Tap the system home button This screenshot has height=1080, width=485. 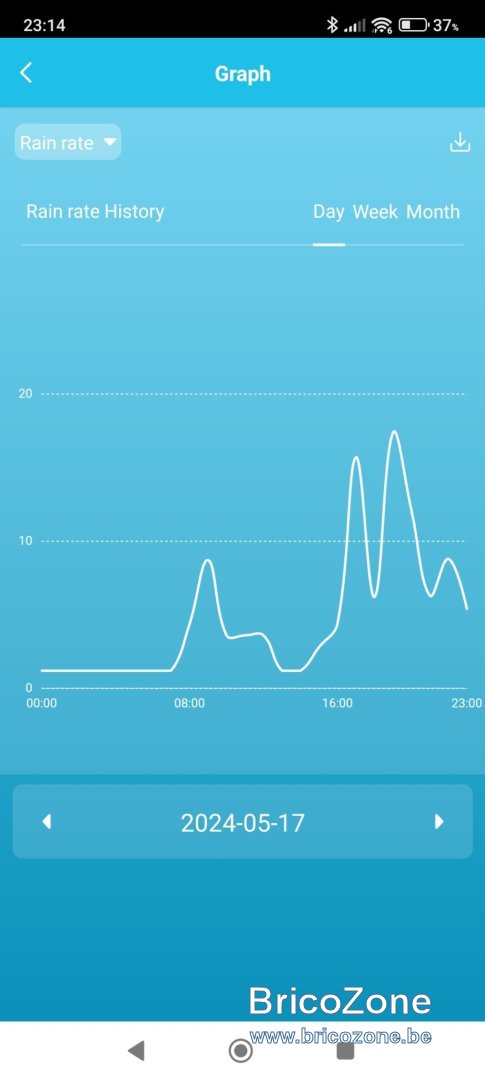[x=240, y=1050]
